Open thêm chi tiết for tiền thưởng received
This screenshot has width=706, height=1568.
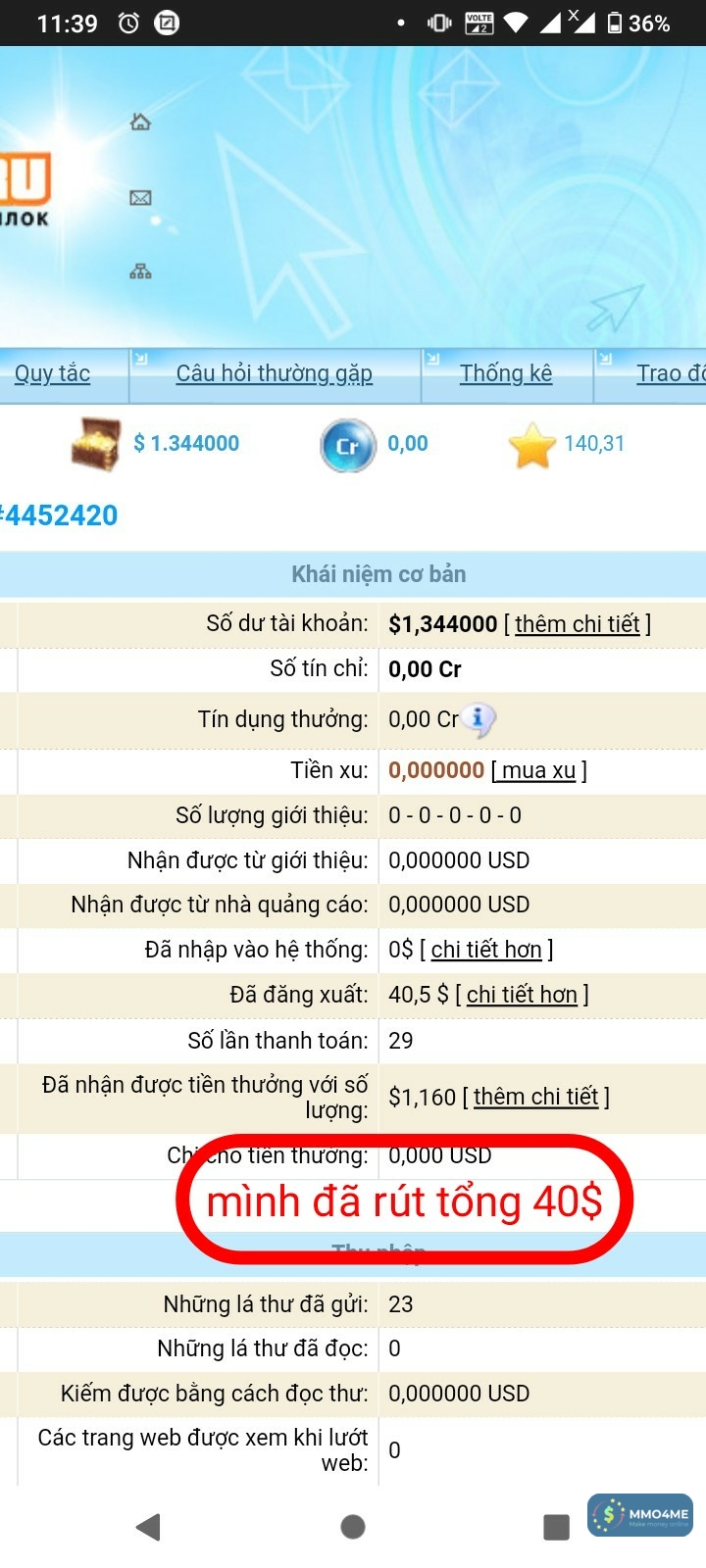(535, 1097)
